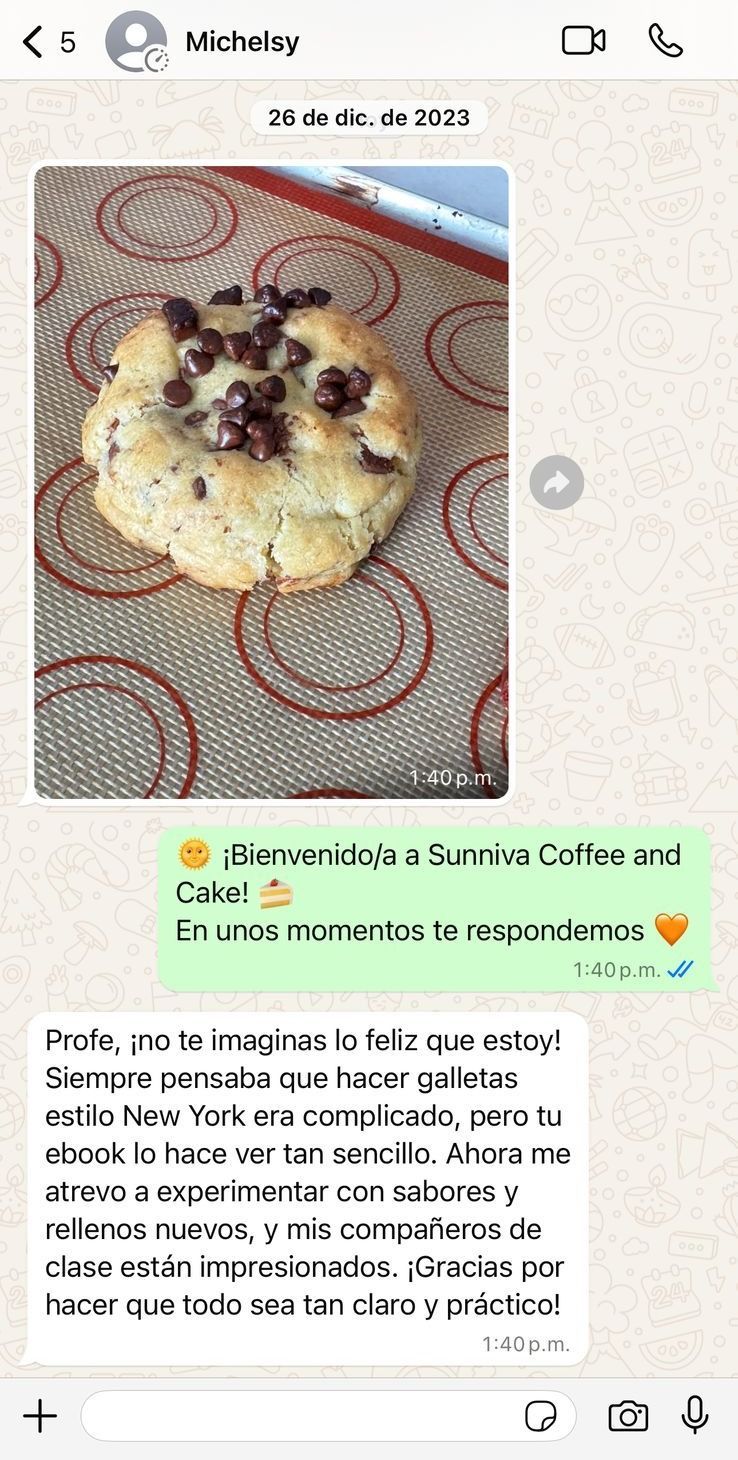738x1460 pixels.
Task: Start a video call with Michelsy
Action: [583, 41]
